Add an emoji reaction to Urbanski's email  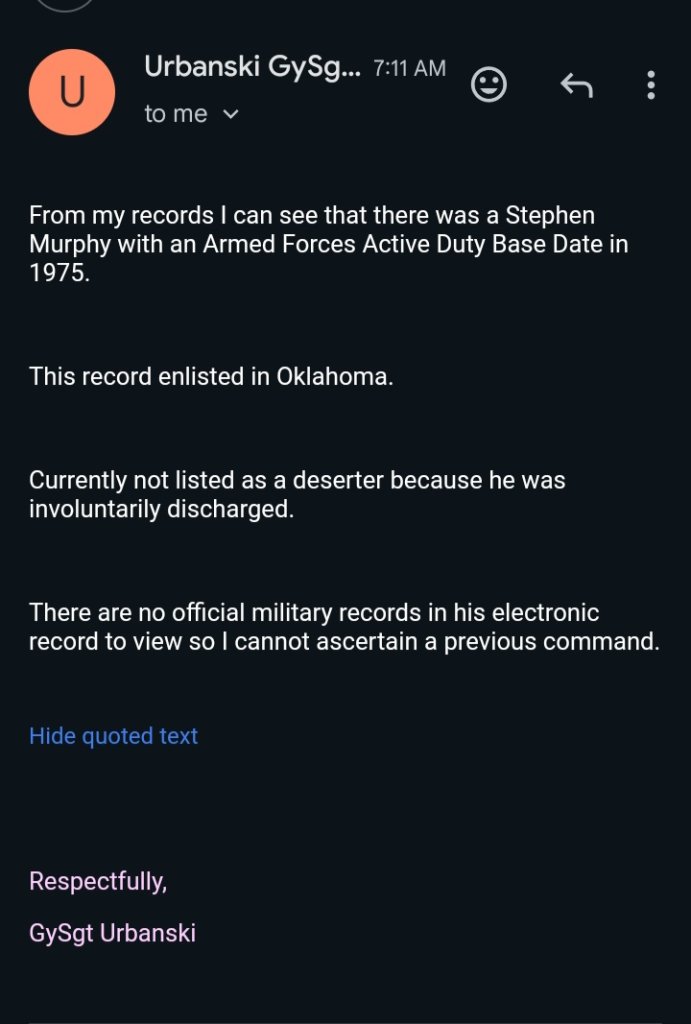click(x=488, y=85)
